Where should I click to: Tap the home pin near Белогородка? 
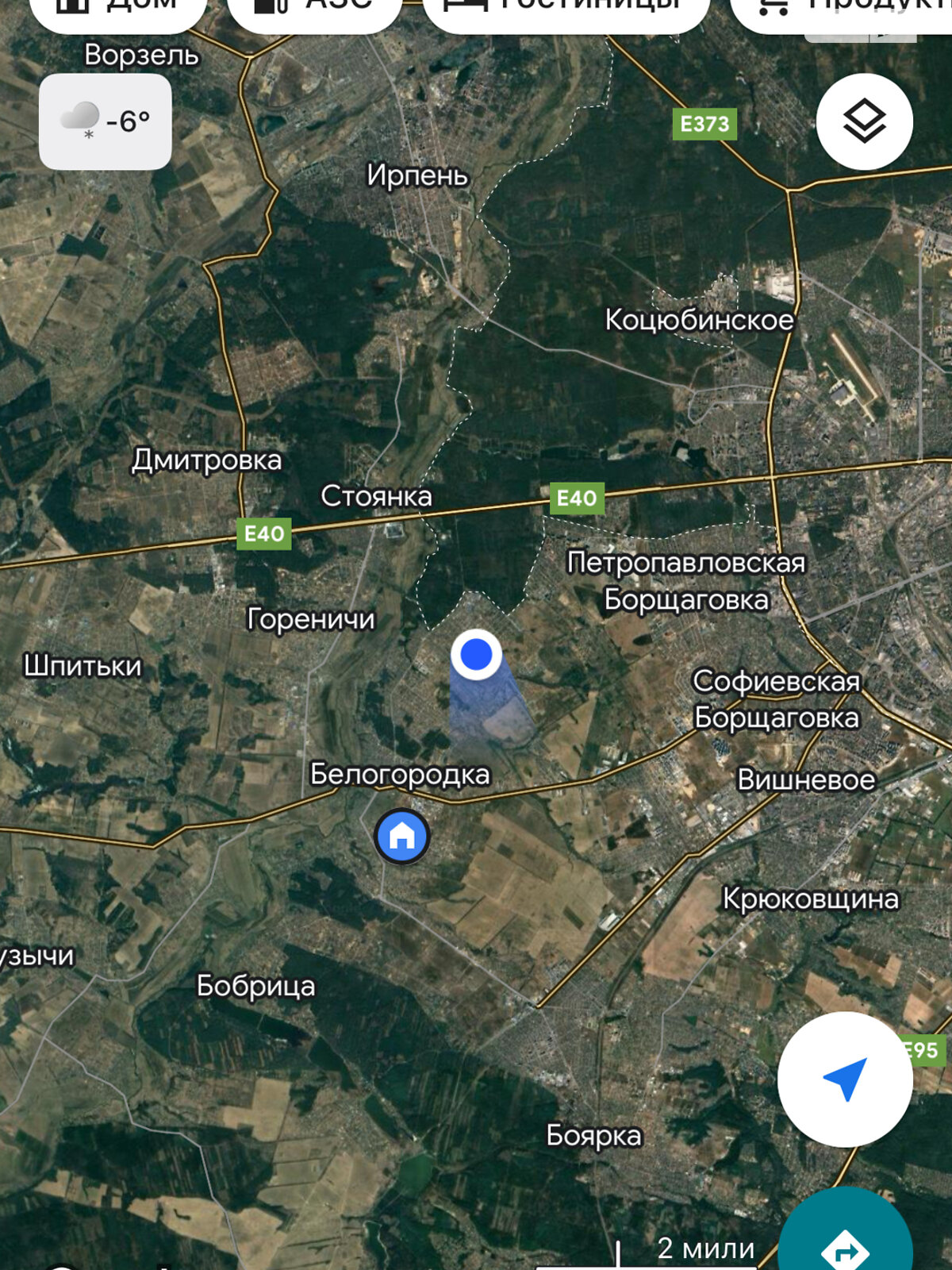tap(402, 836)
